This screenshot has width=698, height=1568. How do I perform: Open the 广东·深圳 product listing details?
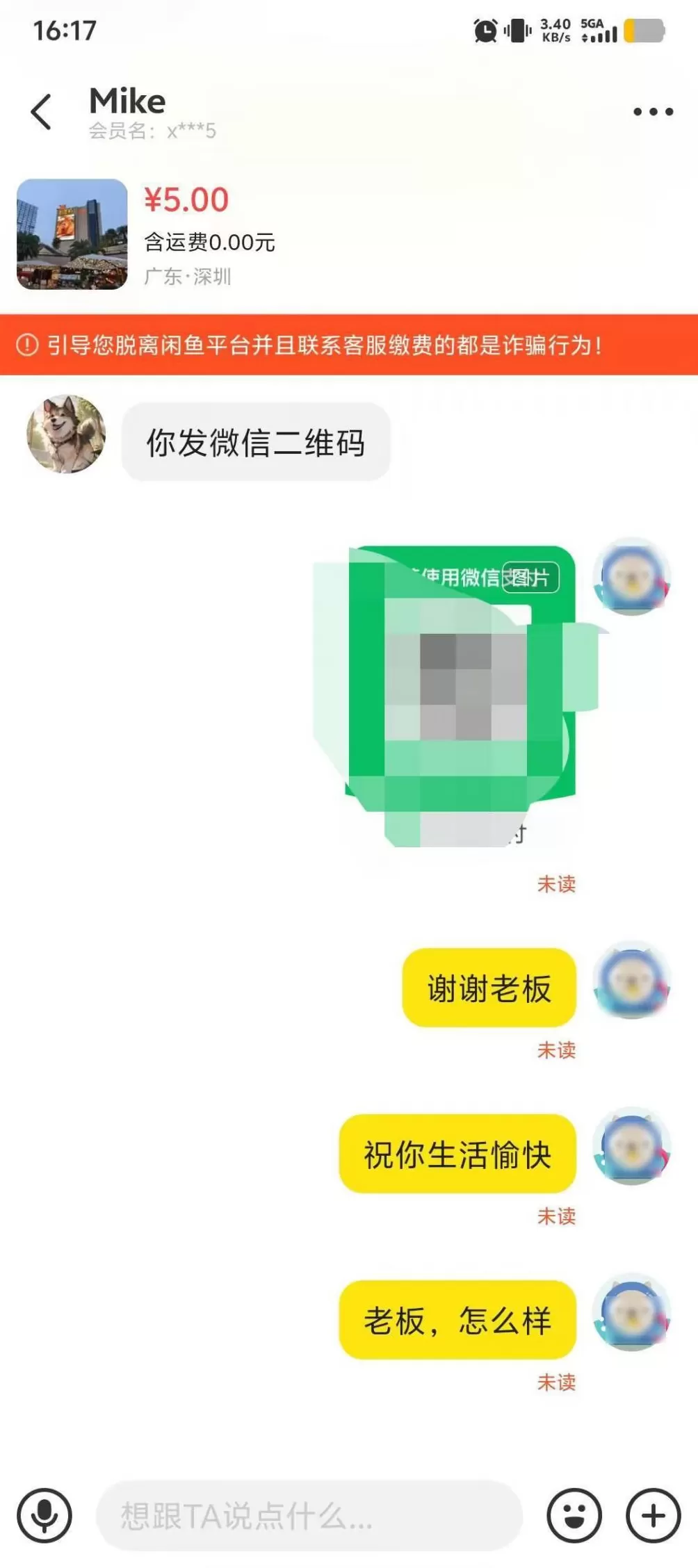(188, 277)
